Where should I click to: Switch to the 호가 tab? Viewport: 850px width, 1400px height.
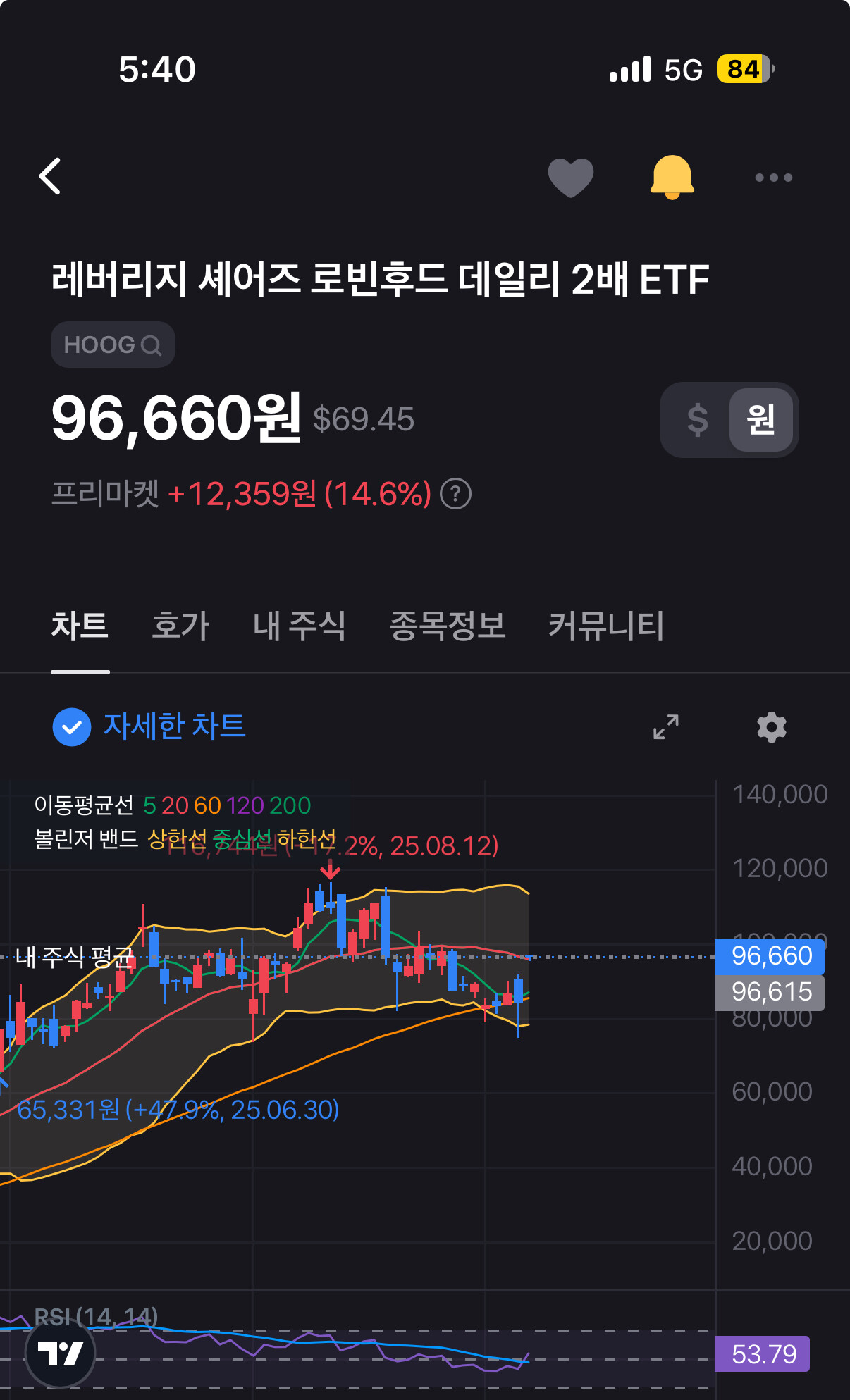pos(180,626)
